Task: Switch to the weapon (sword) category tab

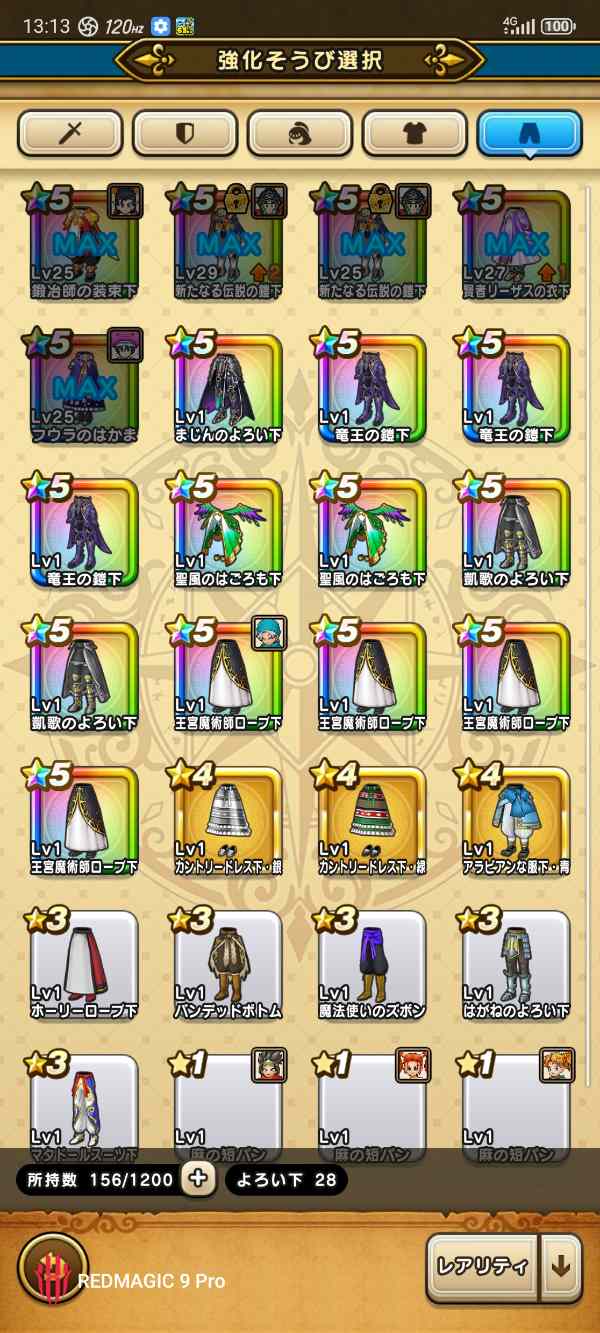Action: pos(70,133)
